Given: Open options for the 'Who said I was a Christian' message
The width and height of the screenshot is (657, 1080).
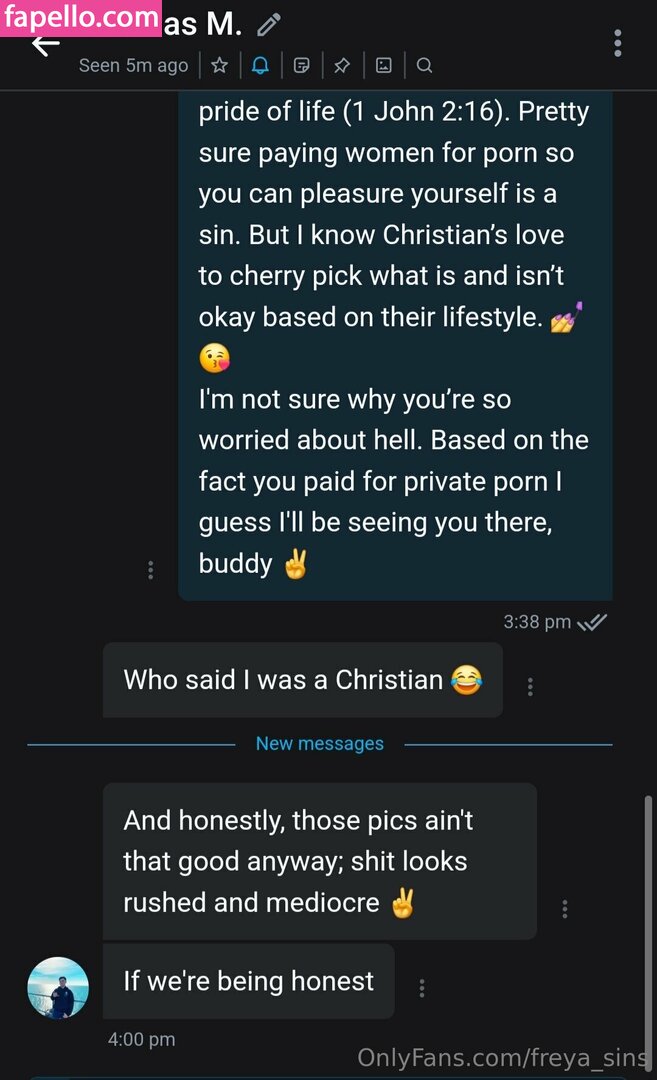Looking at the screenshot, I should (x=530, y=687).
